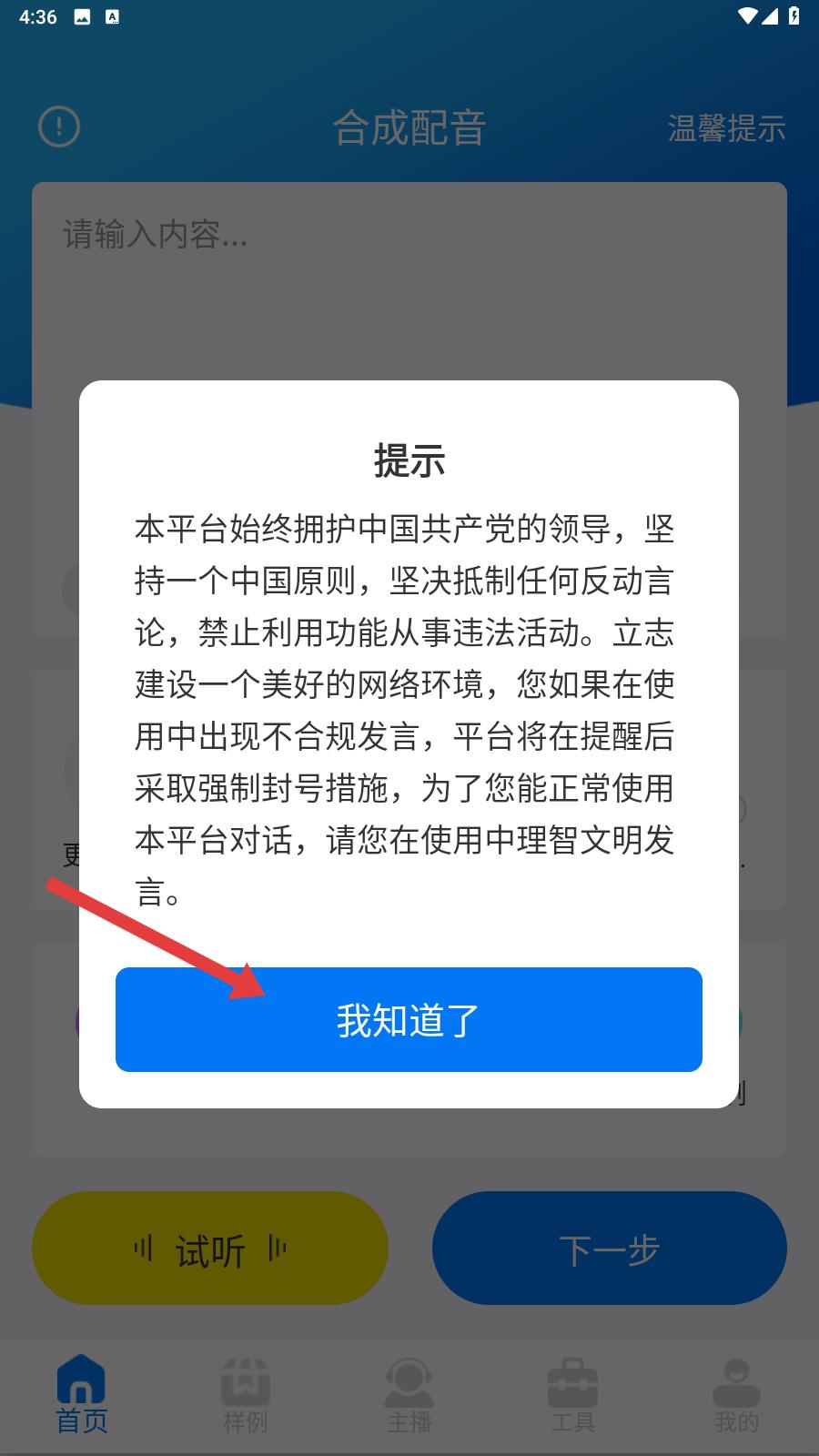Switch to the 样例 tab
This screenshot has width=819, height=1456.
point(246,1395)
